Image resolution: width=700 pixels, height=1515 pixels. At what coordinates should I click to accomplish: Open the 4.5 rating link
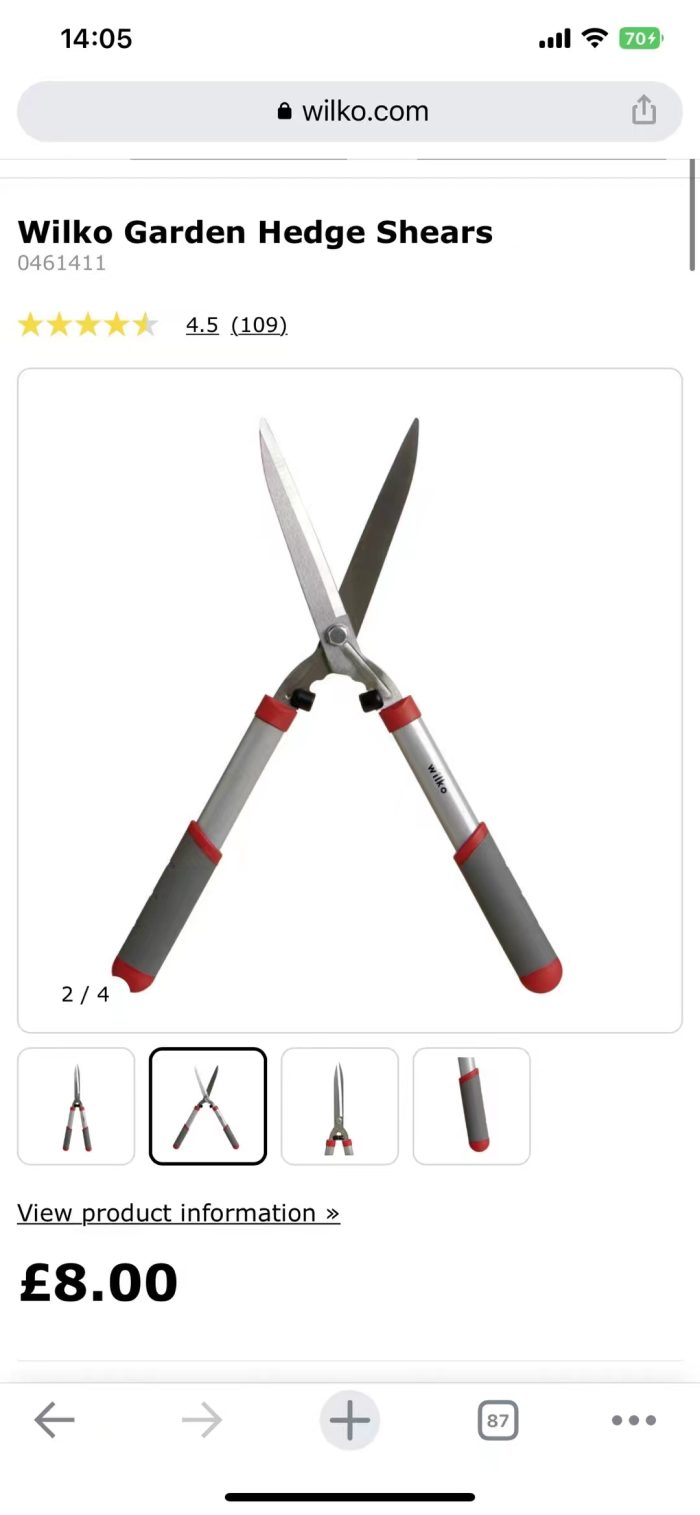[x=202, y=325]
